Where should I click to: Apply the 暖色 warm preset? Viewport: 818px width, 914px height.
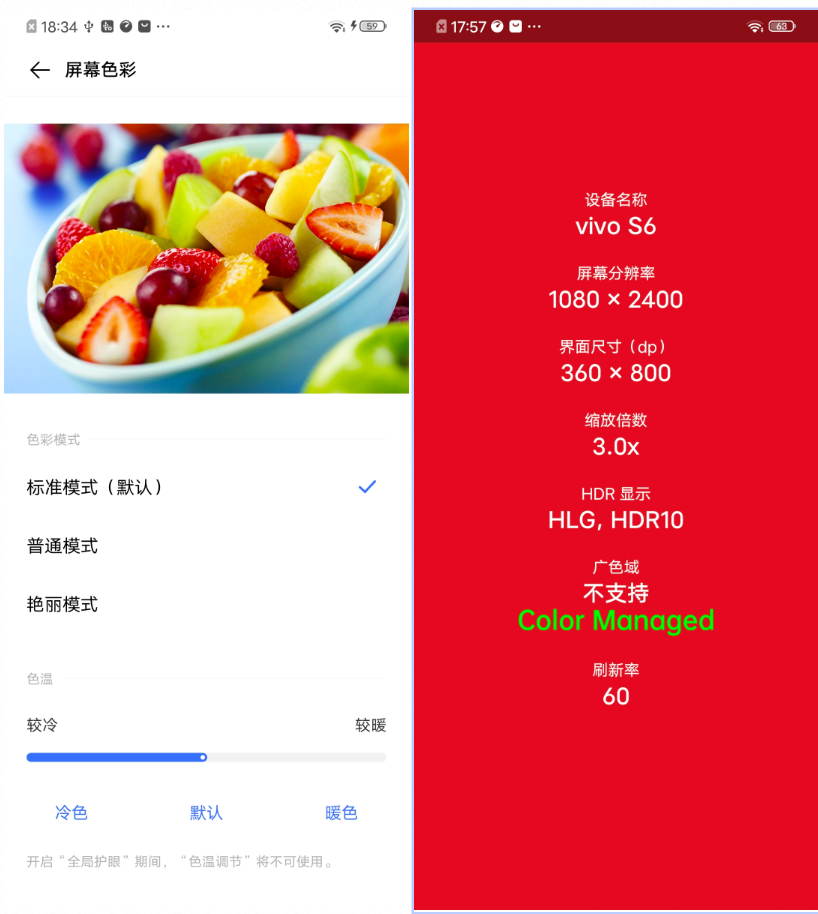(x=341, y=813)
